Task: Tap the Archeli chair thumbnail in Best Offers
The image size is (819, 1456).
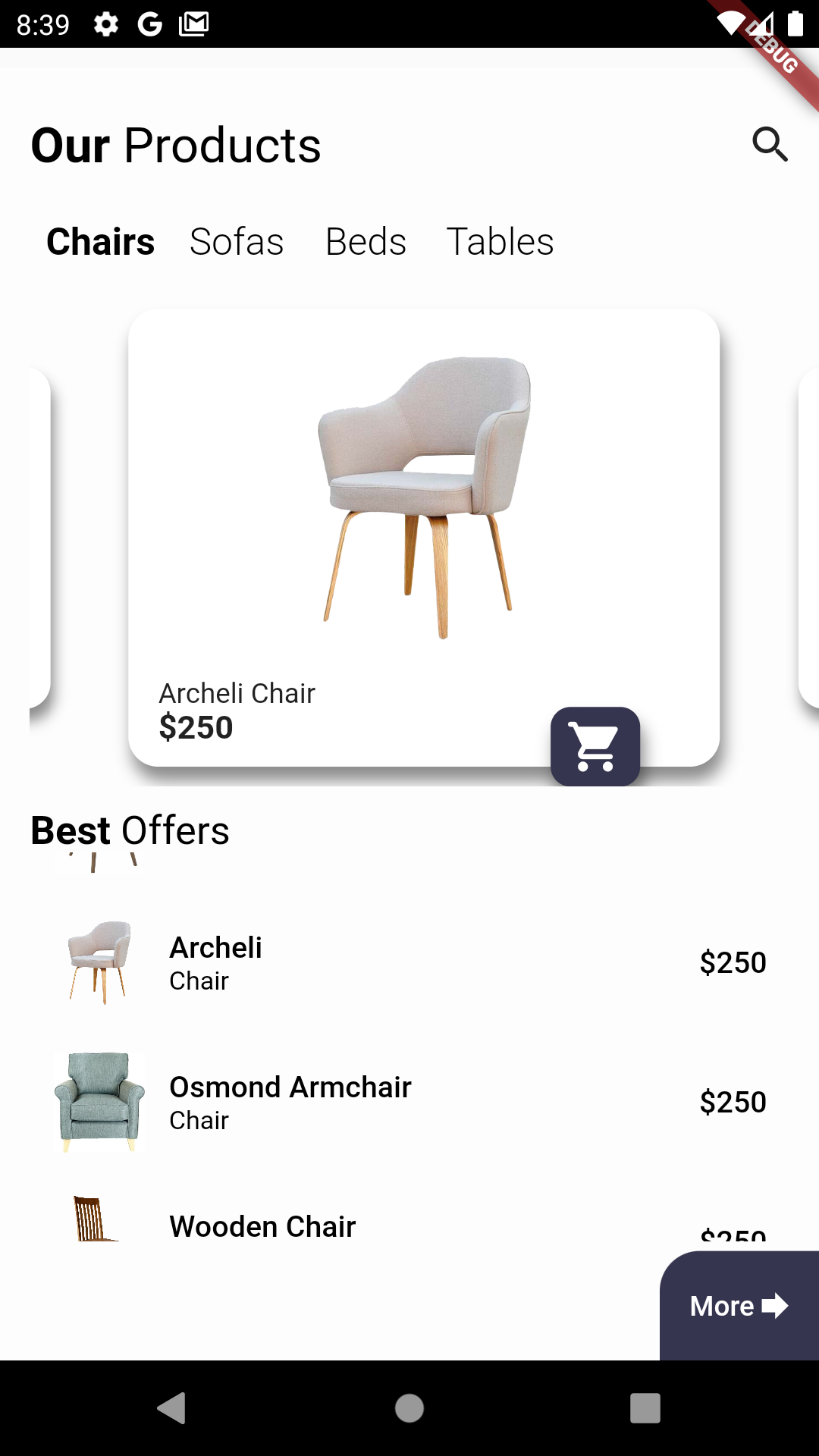Action: pyautogui.click(x=97, y=963)
